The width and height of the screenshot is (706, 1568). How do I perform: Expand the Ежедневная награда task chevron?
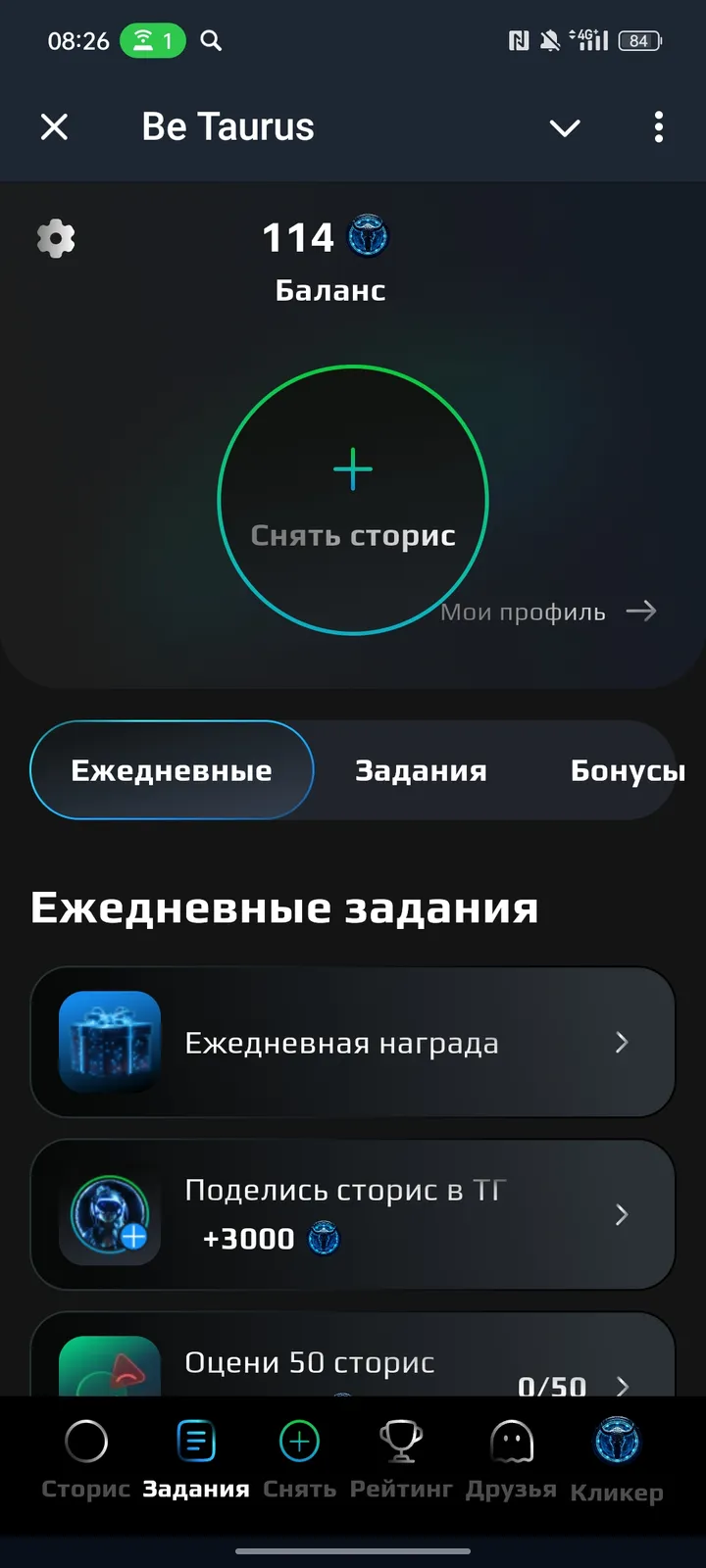(622, 1043)
